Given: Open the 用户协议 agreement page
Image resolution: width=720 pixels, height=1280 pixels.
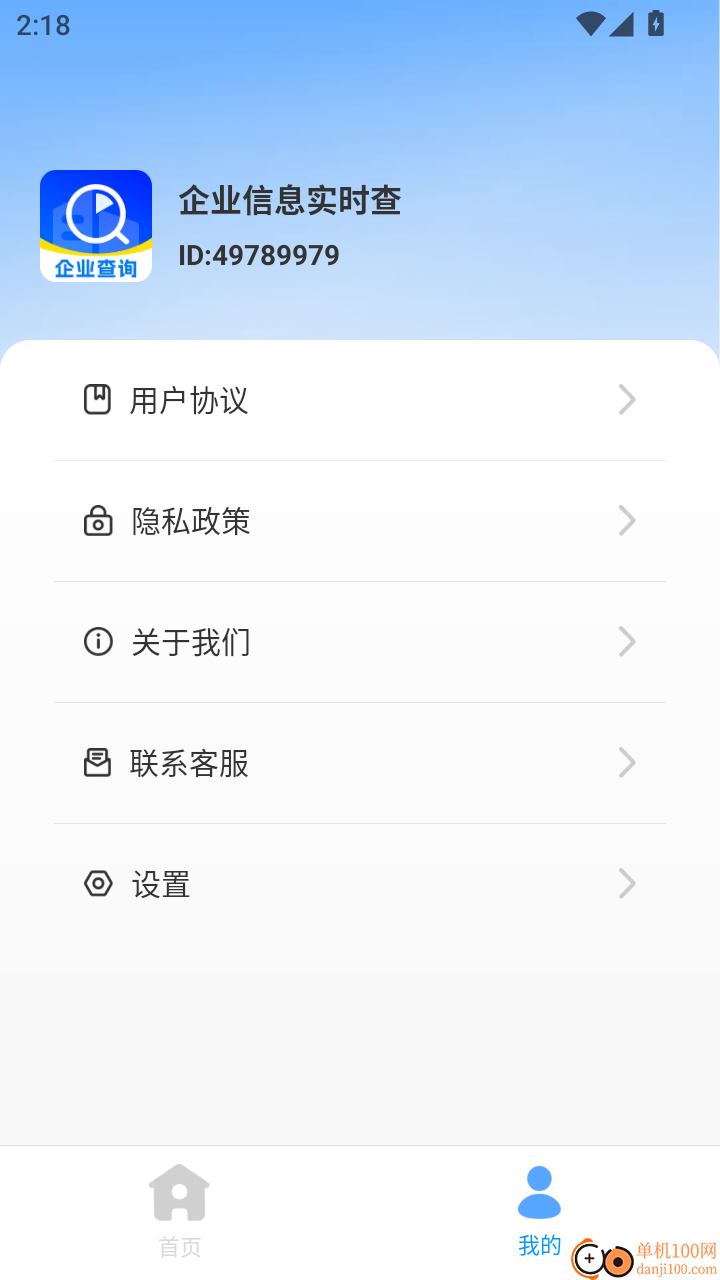Looking at the screenshot, I should pos(360,400).
